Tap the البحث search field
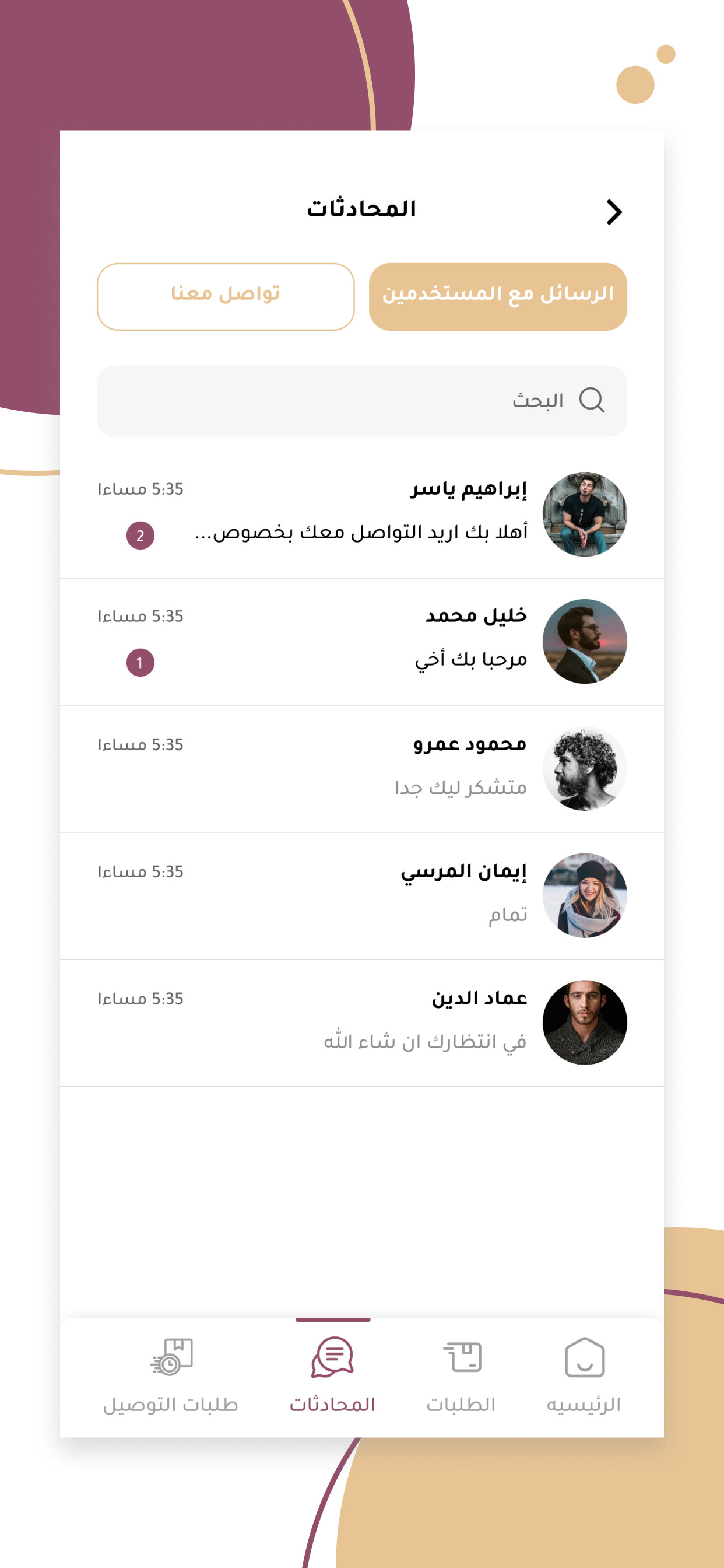This screenshot has height=1568, width=724. [x=361, y=401]
